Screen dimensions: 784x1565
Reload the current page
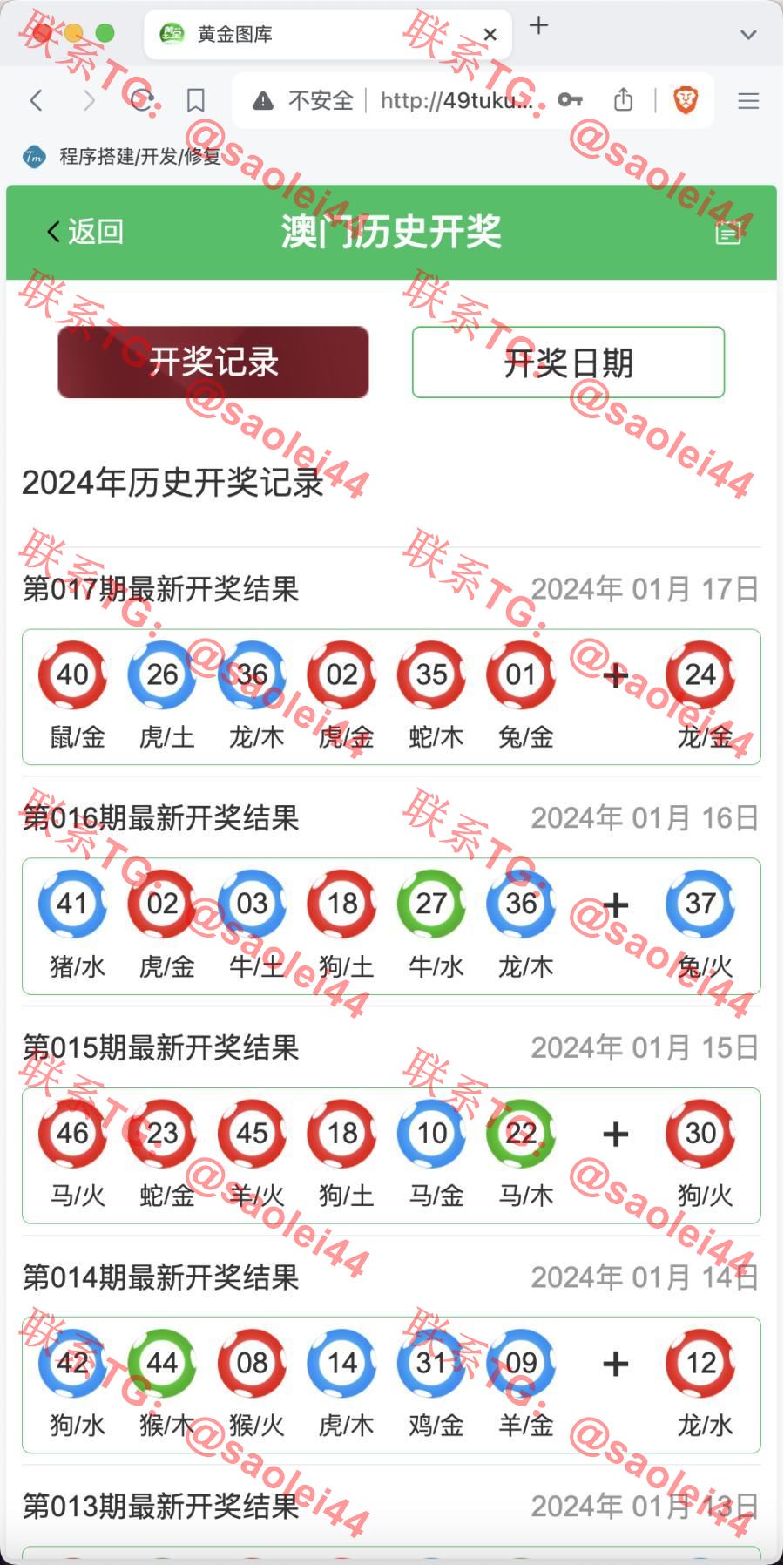pyautogui.click(x=142, y=101)
